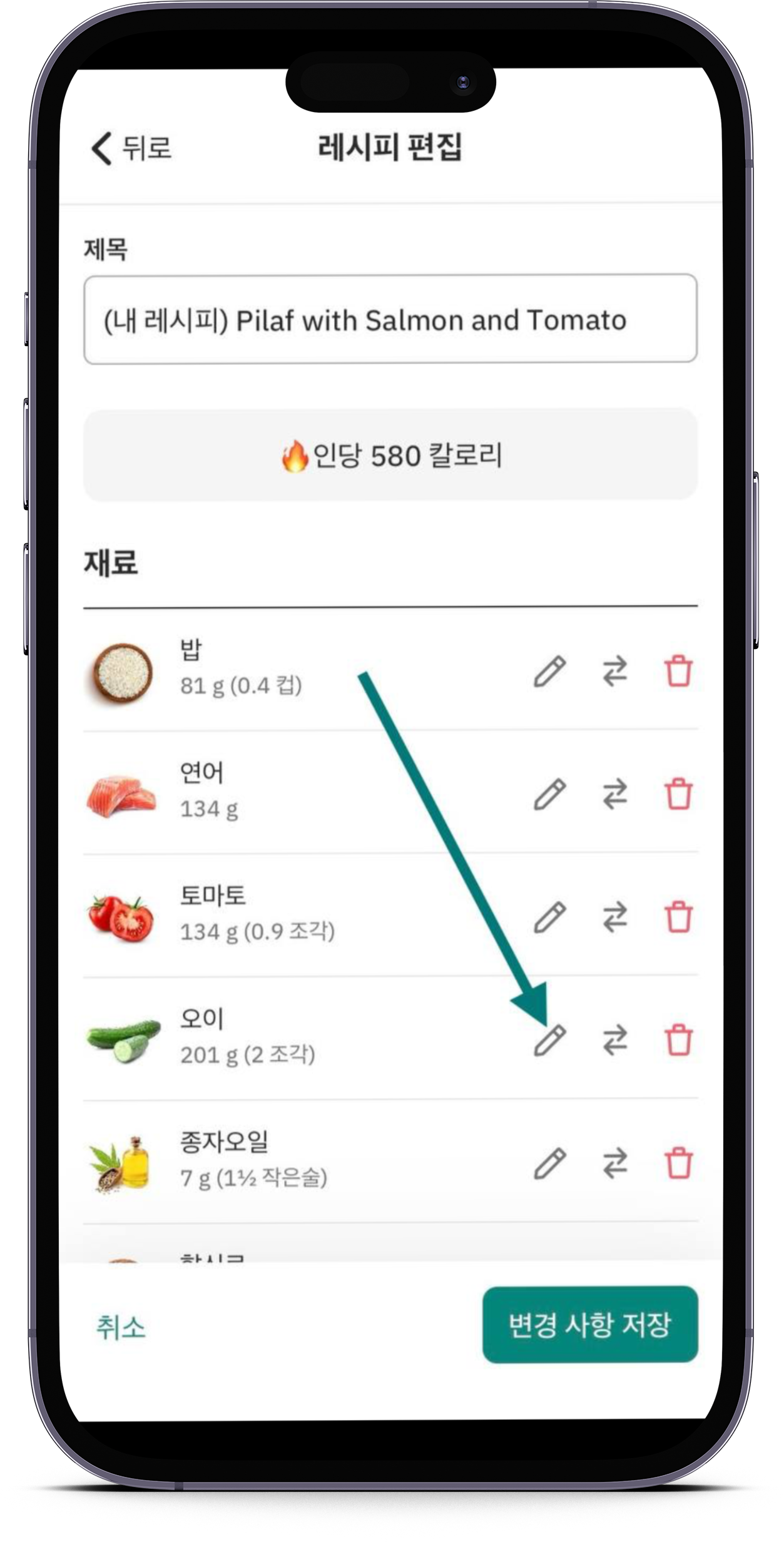Image resolution: width=784 pixels, height=1542 pixels.
Task: Edit the recipe title field
Action: pos(390,319)
